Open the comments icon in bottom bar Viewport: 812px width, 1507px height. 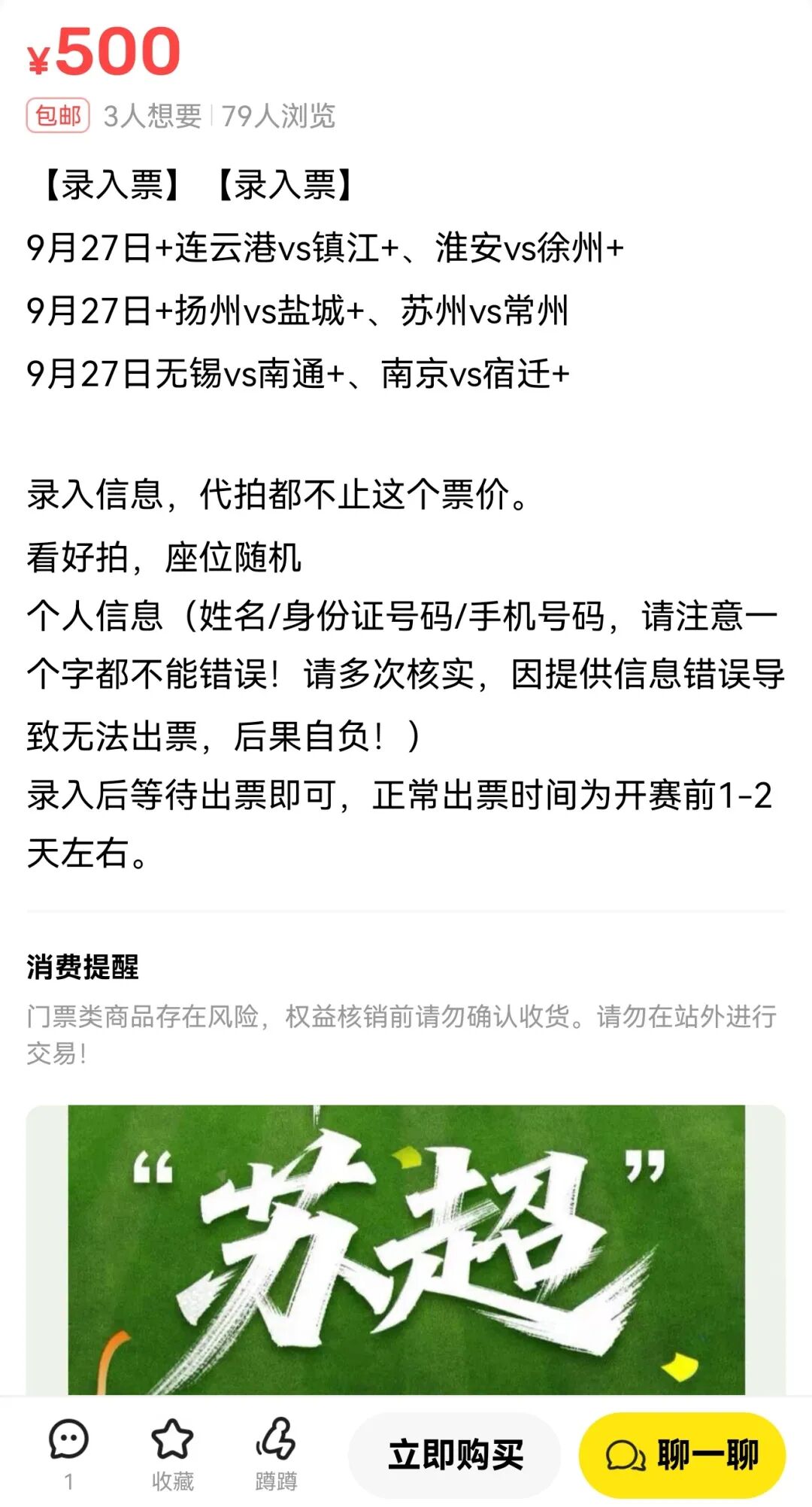tap(68, 1452)
